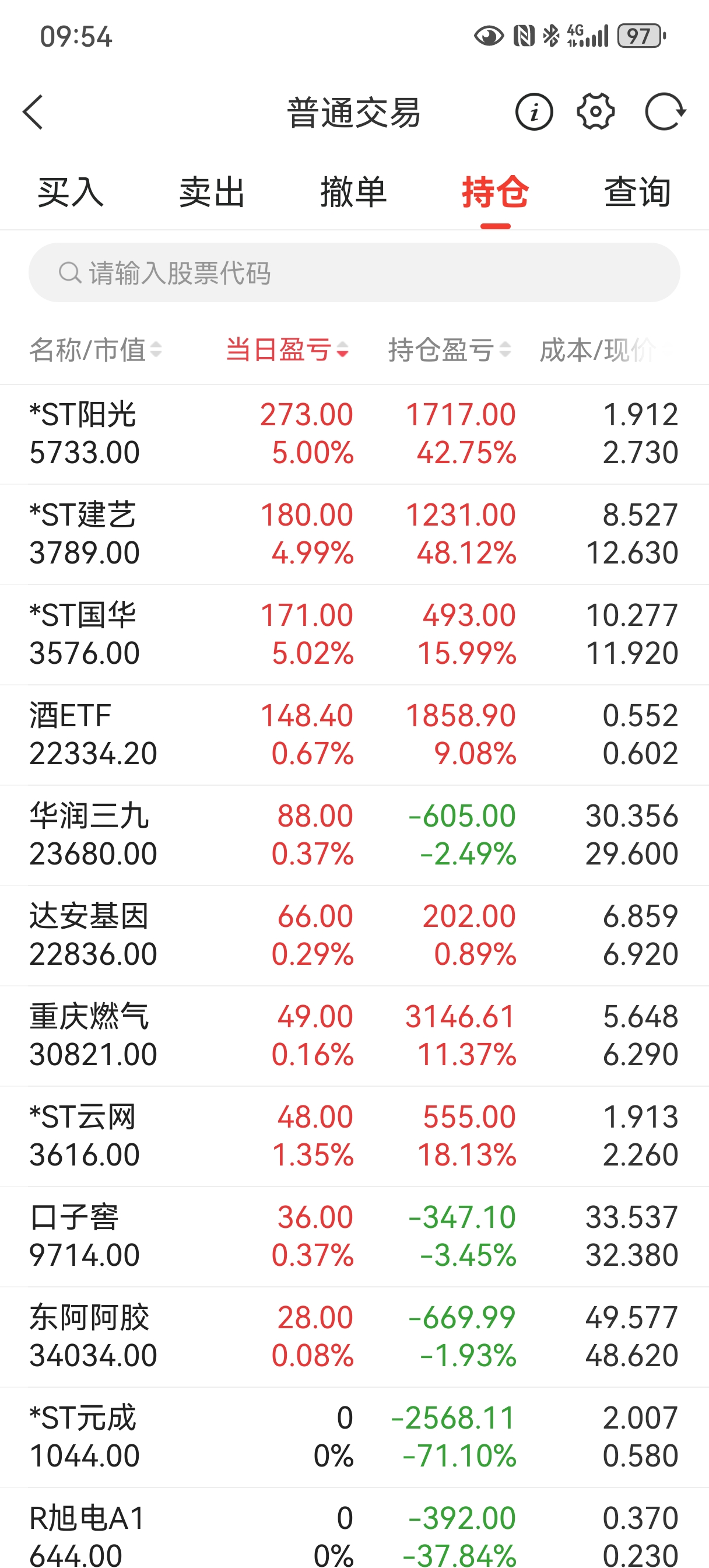Switch to the 查询 tab
The width and height of the screenshot is (709, 1568).
click(637, 192)
